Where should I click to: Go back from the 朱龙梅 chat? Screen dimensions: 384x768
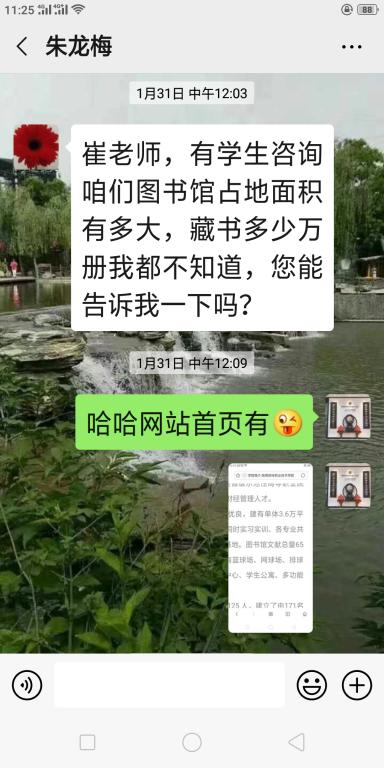tap(22, 47)
